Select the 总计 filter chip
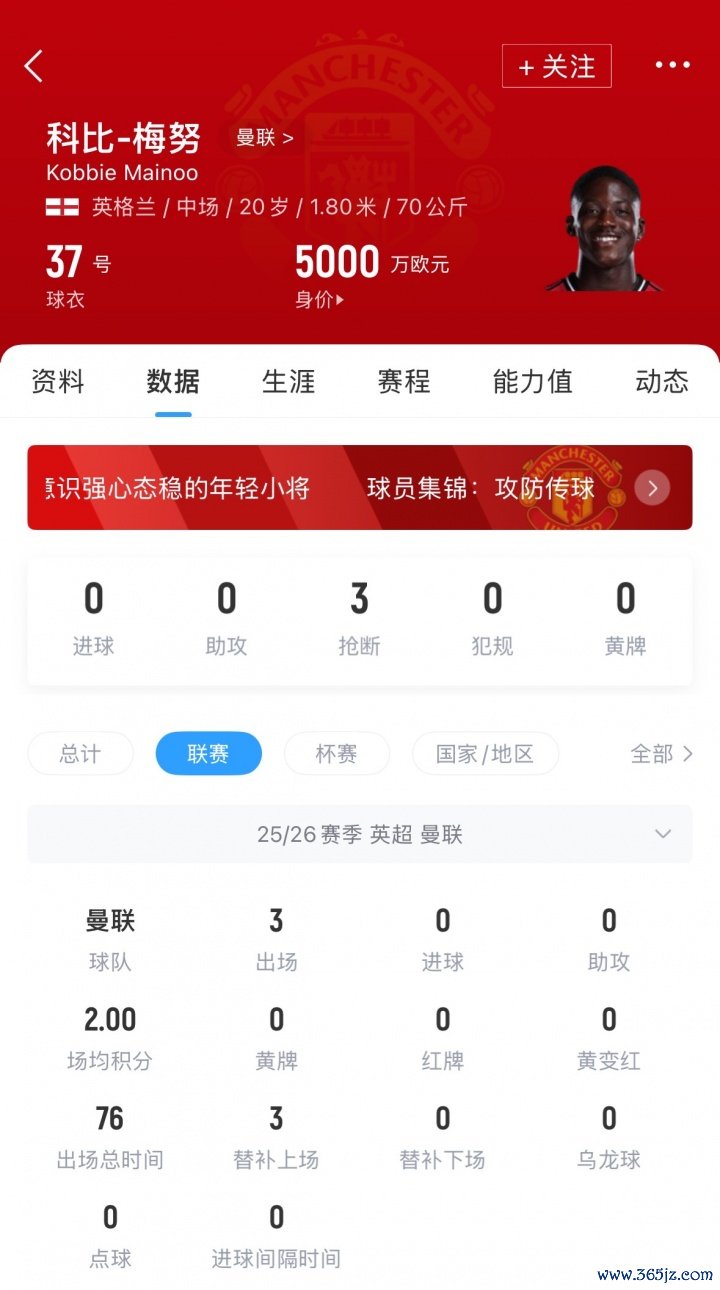720x1290 pixels. pyautogui.click(x=80, y=754)
